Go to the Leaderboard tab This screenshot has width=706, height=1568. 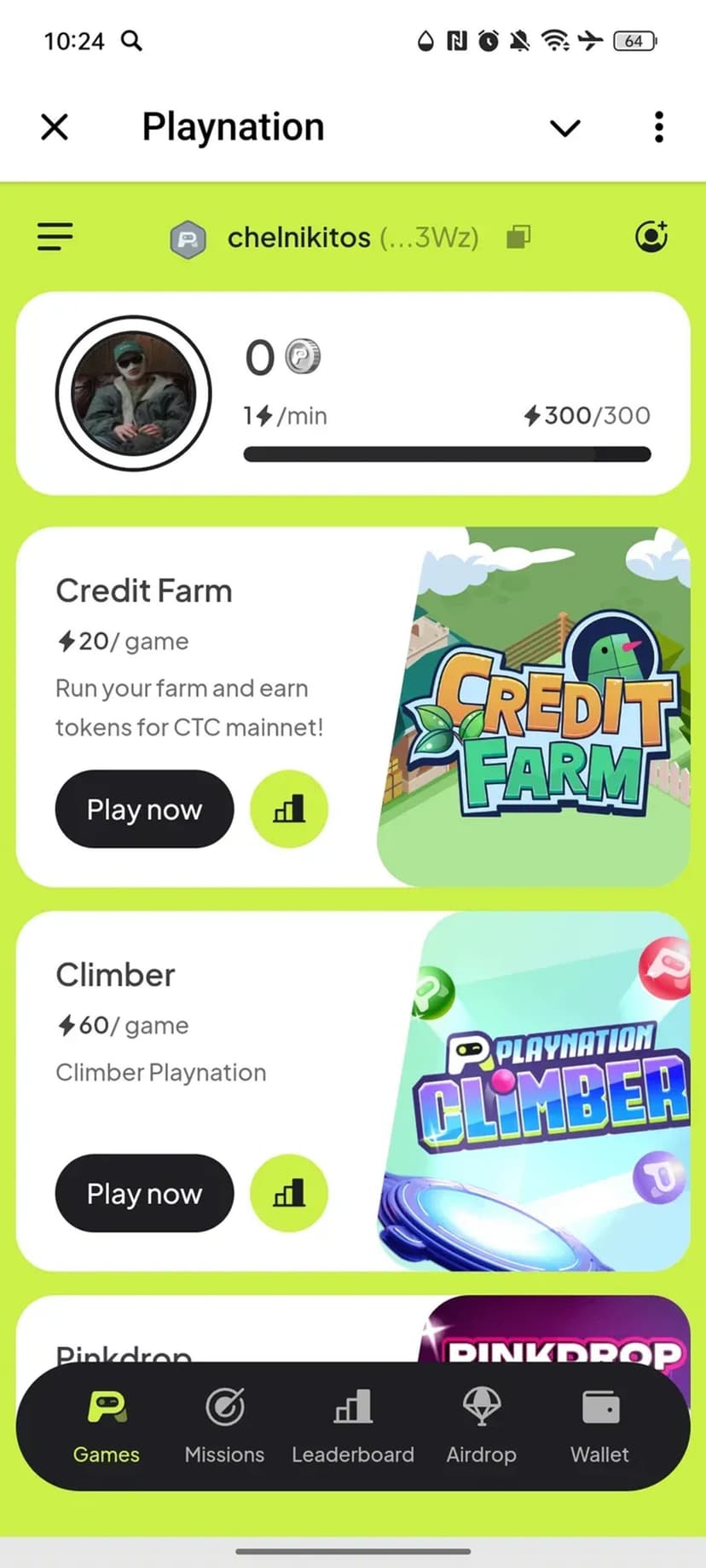tap(353, 1426)
